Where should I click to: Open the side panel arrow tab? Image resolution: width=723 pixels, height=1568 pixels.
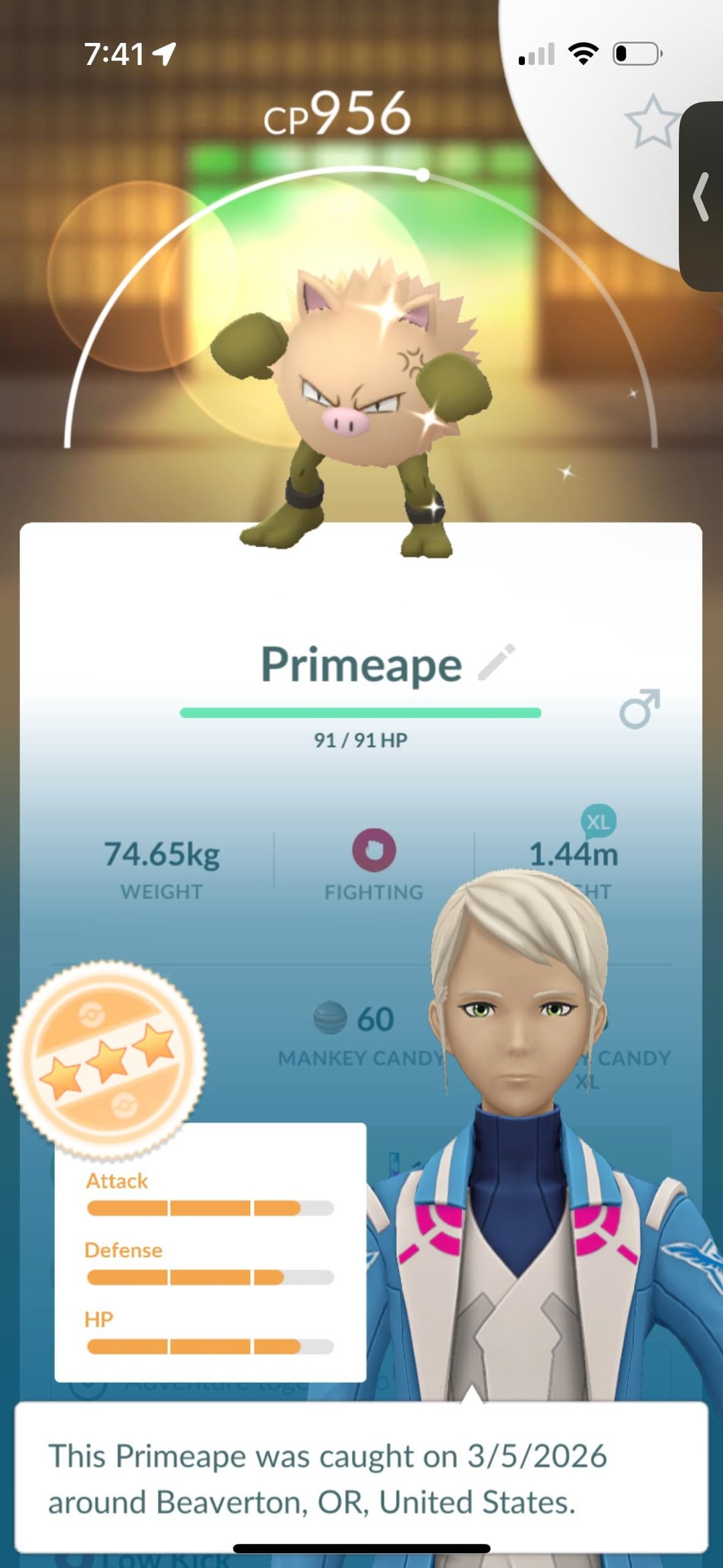pyautogui.click(x=702, y=197)
